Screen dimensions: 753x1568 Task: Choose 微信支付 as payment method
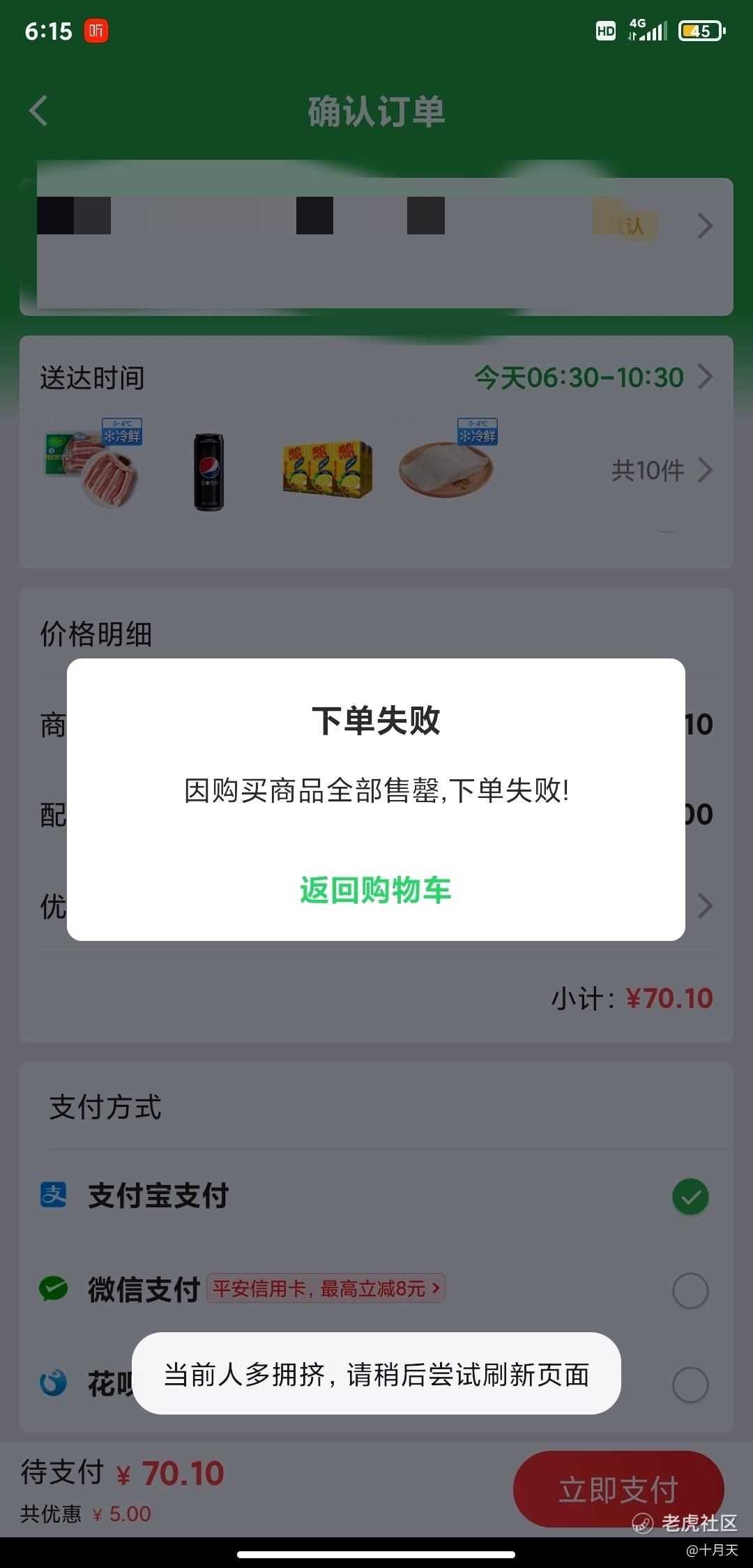tap(690, 1290)
